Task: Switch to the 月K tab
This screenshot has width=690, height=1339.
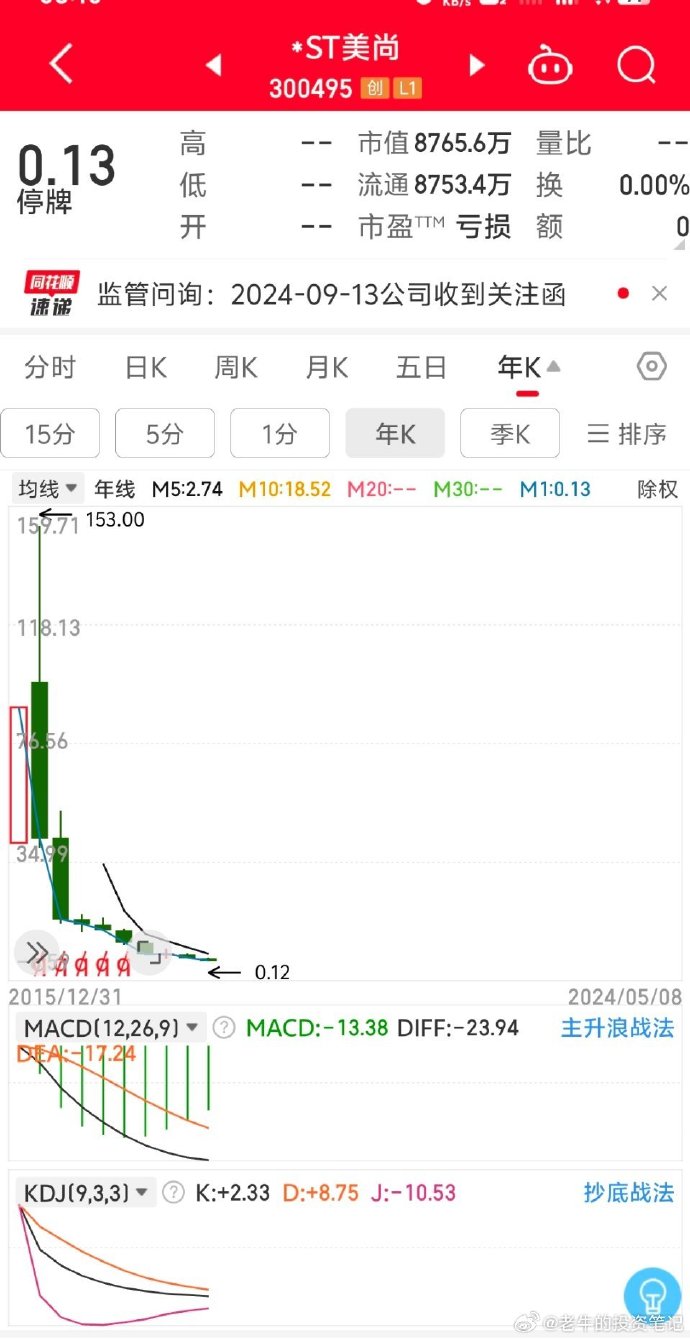Action: (x=327, y=368)
